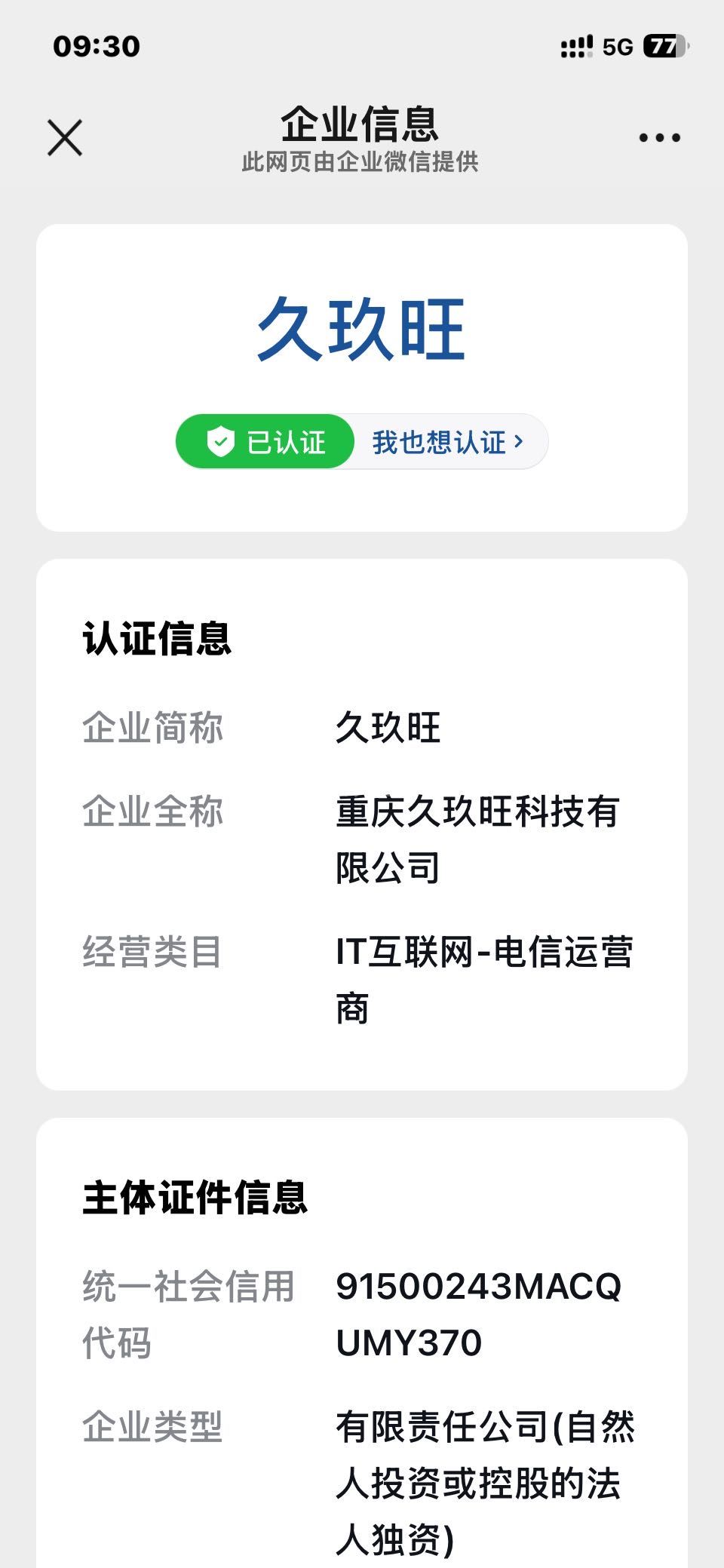Tap the 我也想认证 link
724x1568 pixels.
[448, 442]
